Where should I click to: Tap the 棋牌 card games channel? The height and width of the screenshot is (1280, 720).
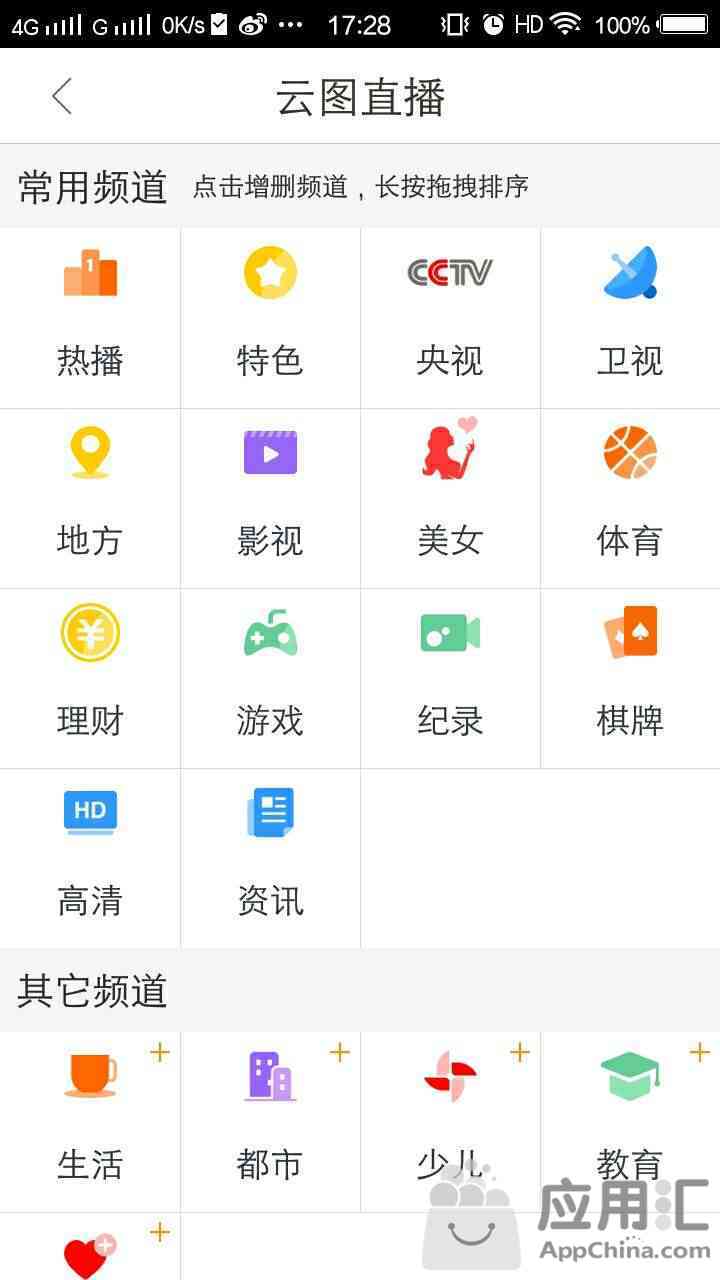pos(630,678)
